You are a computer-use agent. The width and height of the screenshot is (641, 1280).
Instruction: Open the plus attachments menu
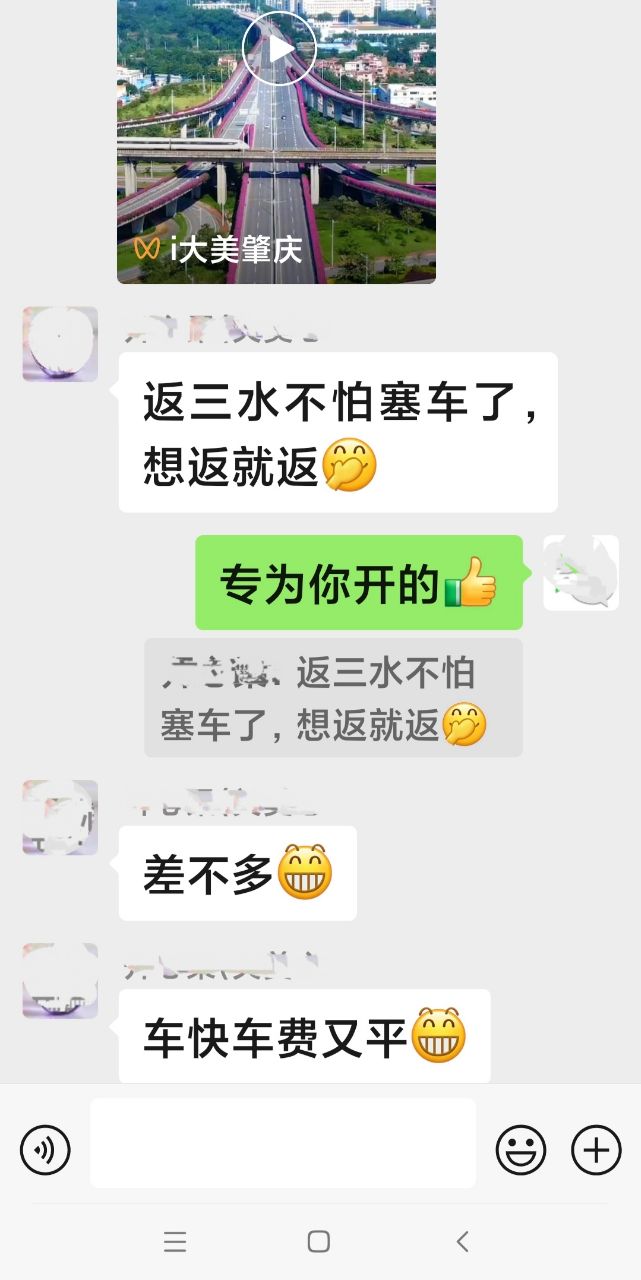(x=596, y=1149)
